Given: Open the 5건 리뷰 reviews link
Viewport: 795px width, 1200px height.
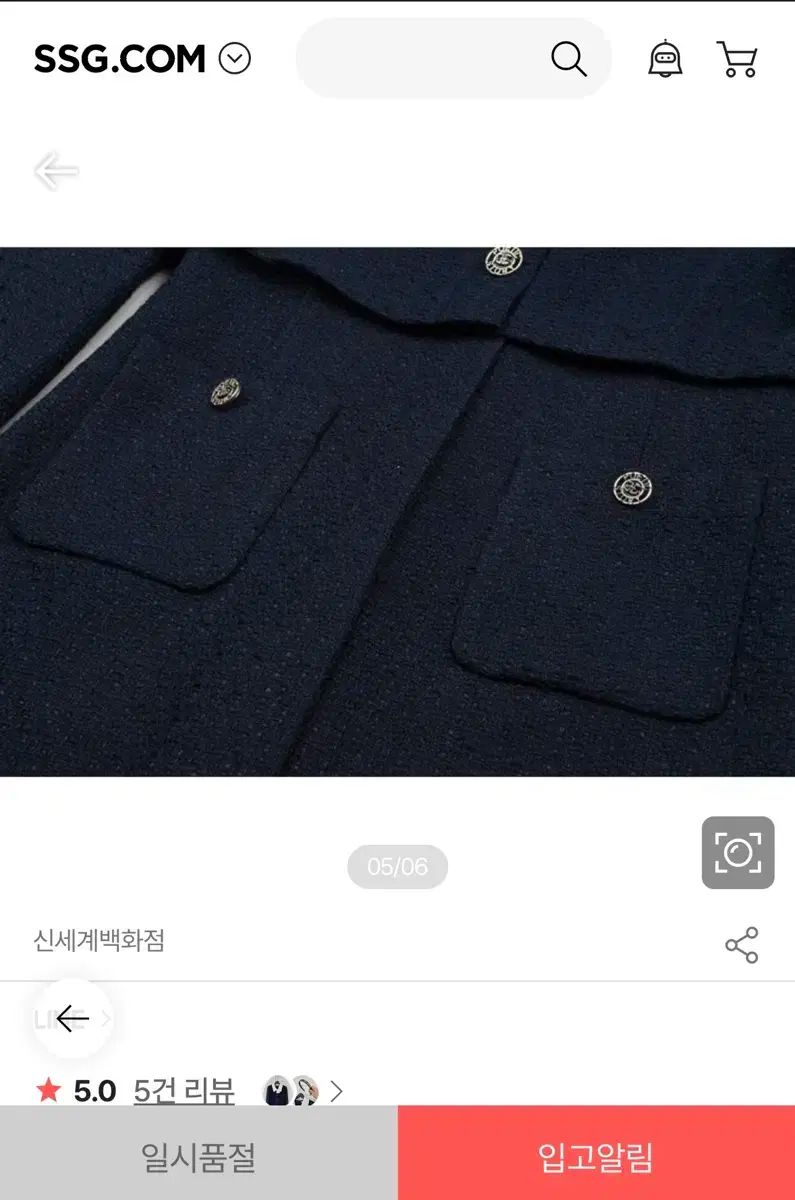Looking at the screenshot, I should (x=184, y=1091).
